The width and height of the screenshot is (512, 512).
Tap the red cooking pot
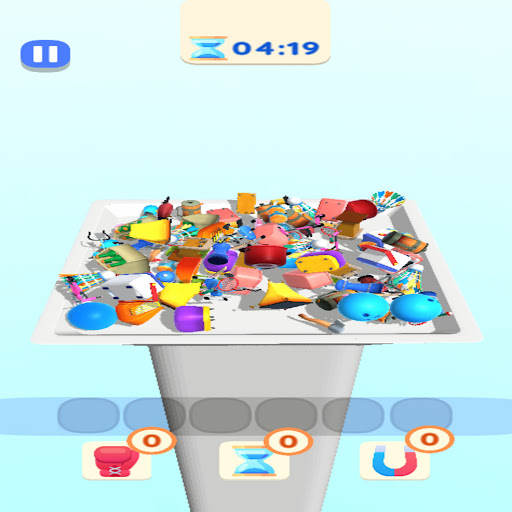pos(266,256)
